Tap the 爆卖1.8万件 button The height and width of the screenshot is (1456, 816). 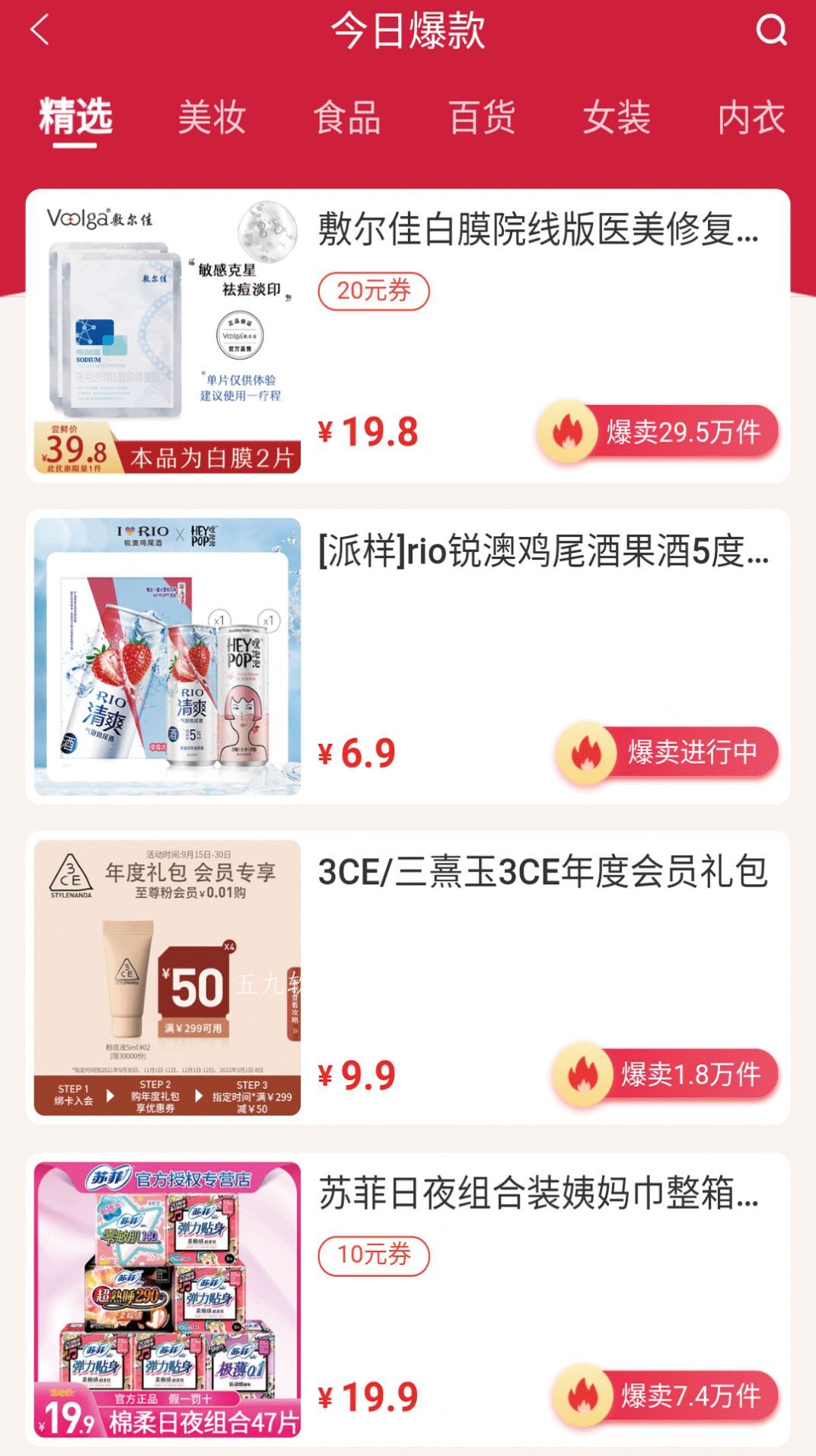coord(666,1075)
